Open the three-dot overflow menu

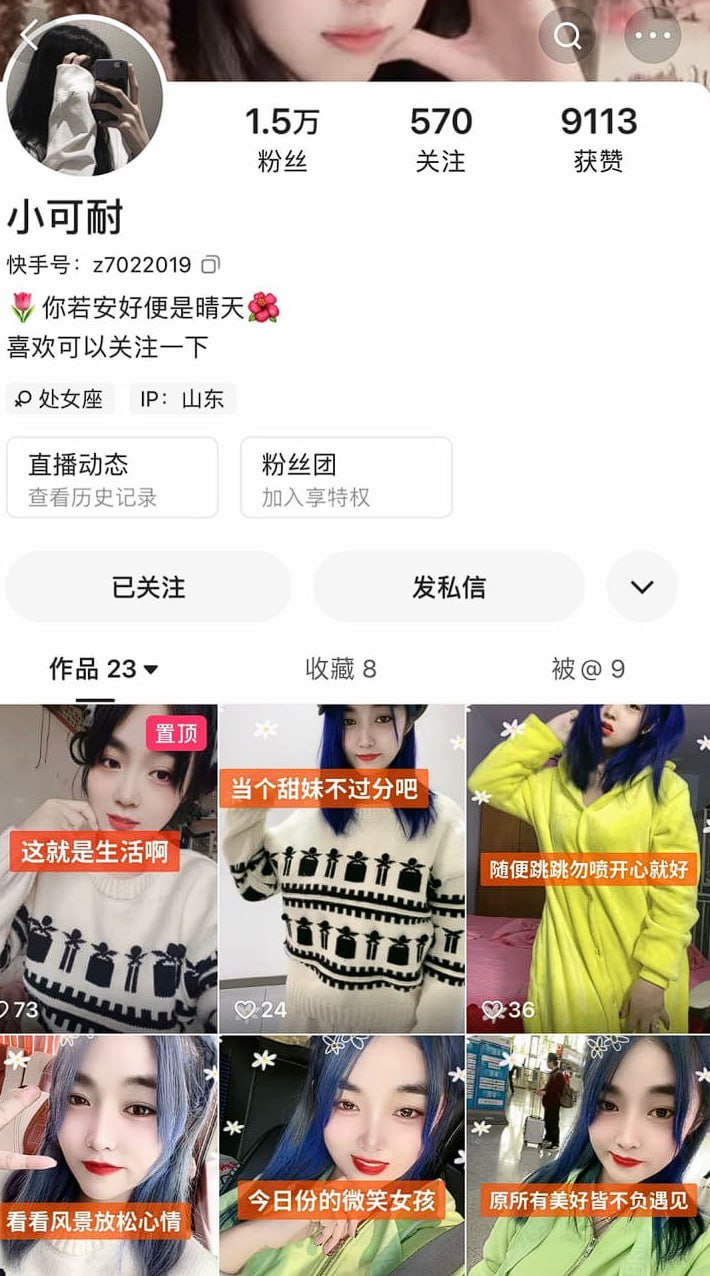point(653,36)
